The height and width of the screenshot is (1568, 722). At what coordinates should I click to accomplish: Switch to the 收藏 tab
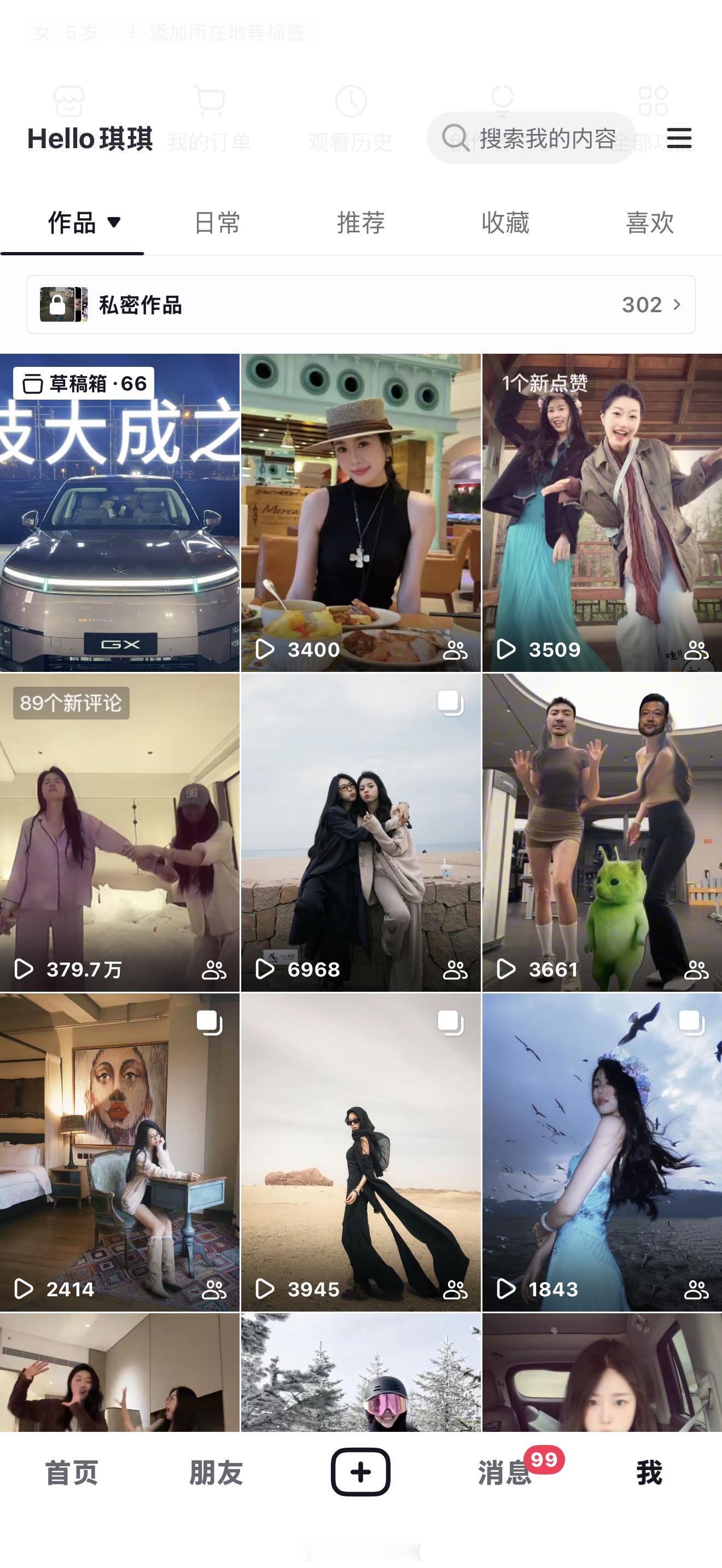505,223
